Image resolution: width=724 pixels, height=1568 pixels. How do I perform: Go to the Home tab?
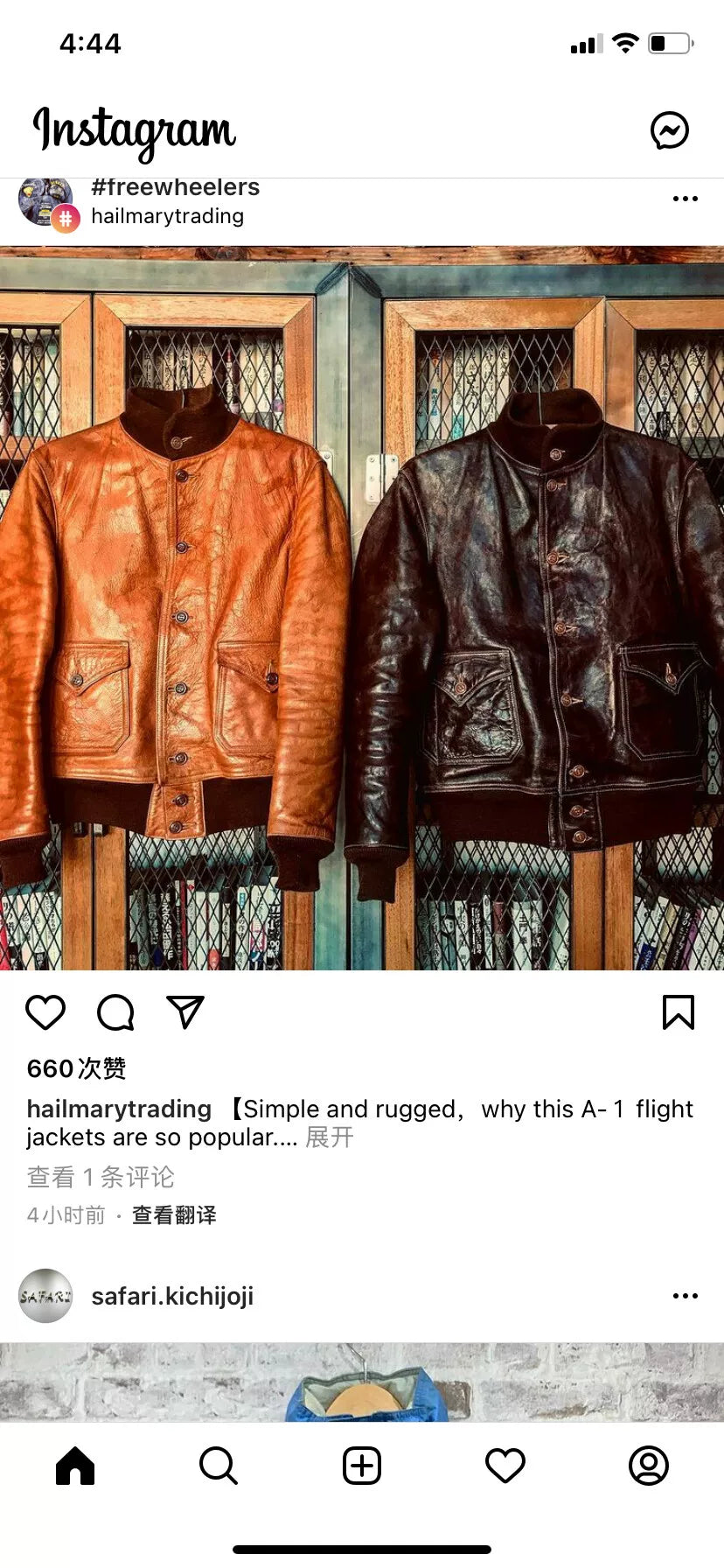pyautogui.click(x=75, y=1466)
